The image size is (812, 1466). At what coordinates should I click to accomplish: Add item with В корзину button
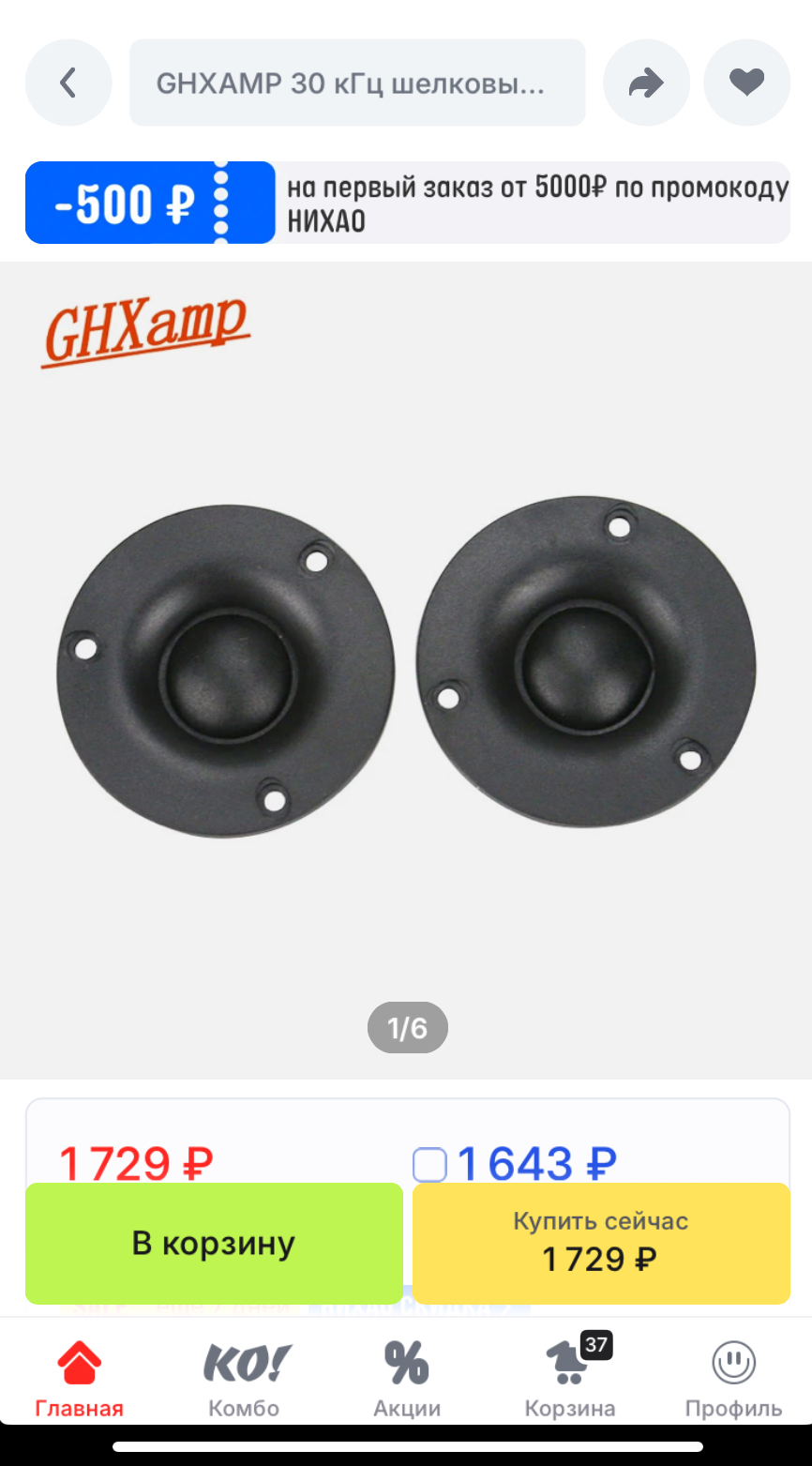point(214,1243)
